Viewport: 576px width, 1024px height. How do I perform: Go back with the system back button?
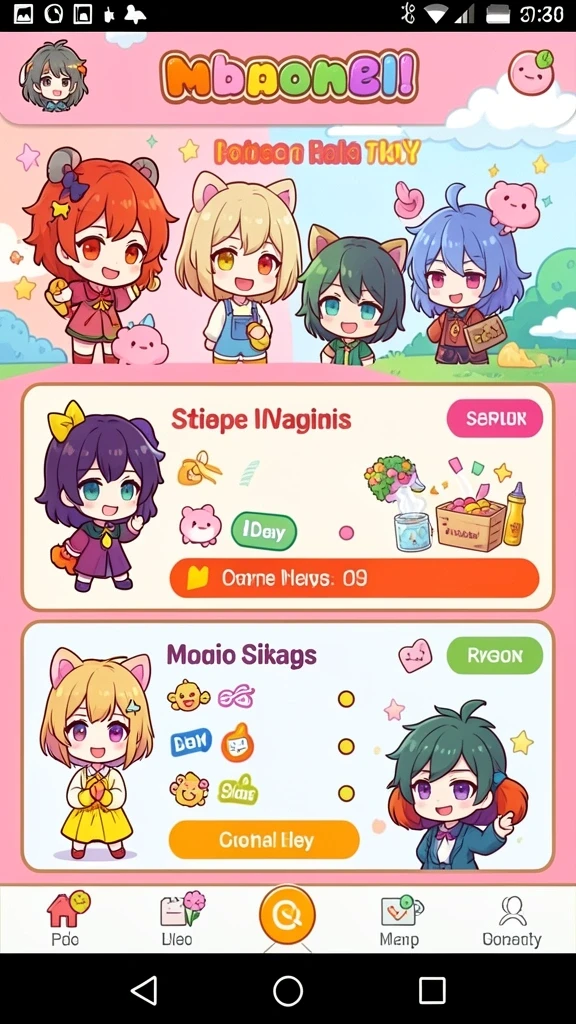tap(144, 991)
